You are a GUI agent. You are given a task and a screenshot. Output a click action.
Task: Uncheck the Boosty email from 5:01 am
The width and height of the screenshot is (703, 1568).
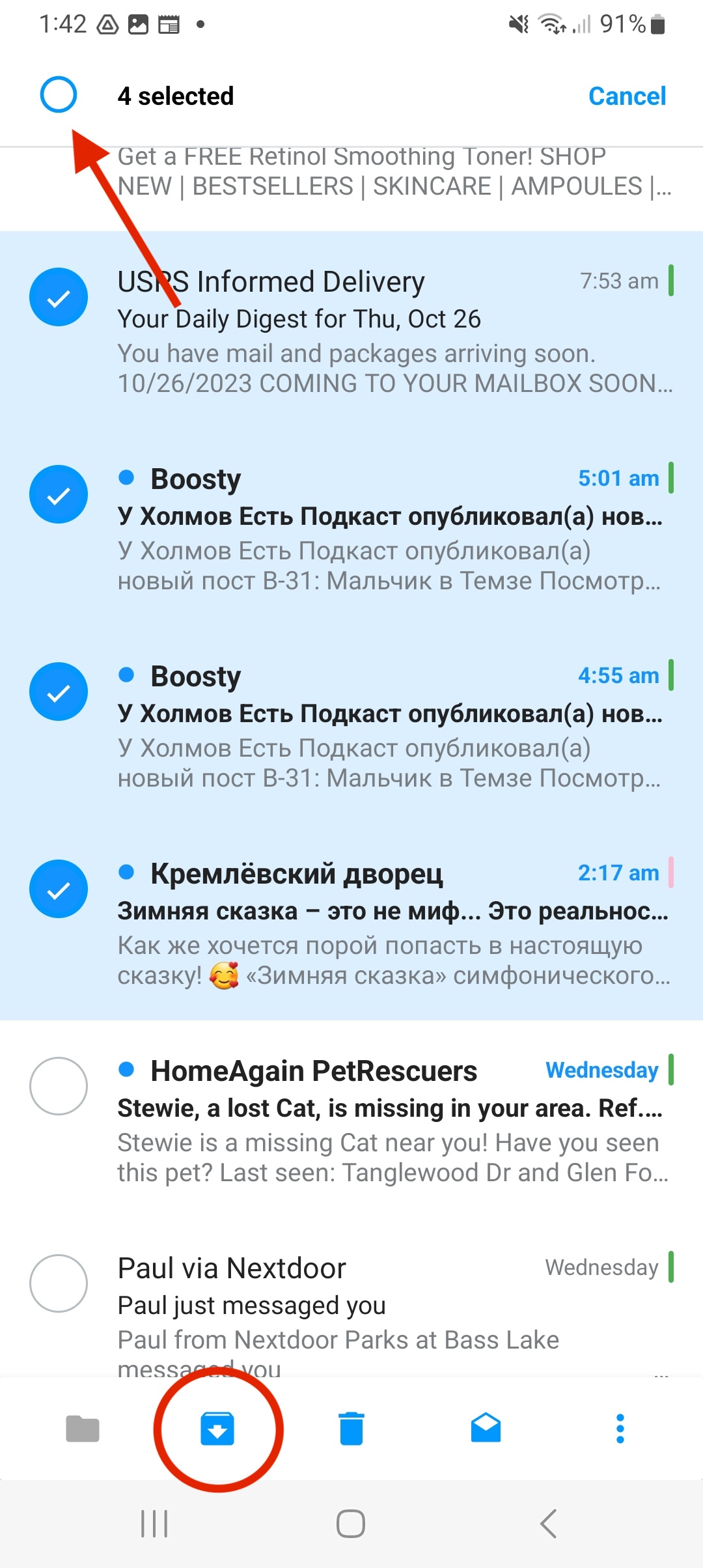point(59,494)
